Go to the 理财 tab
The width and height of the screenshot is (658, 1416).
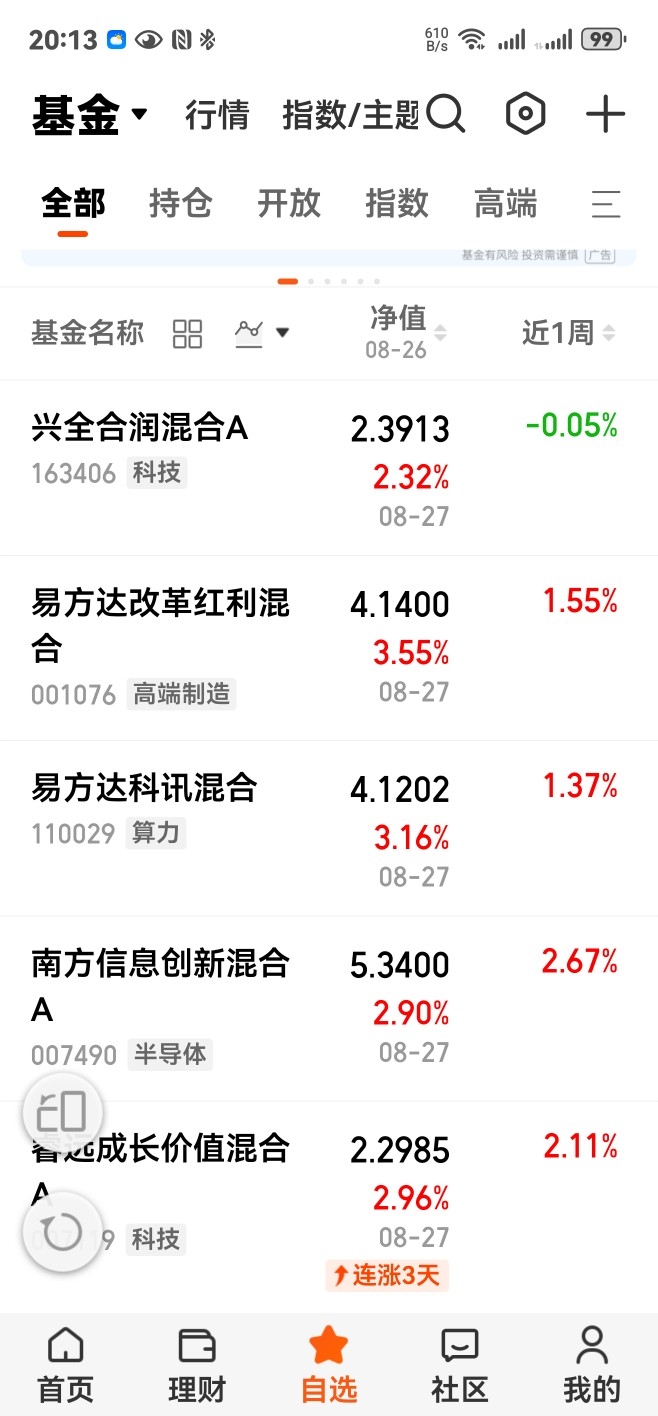tap(197, 1364)
